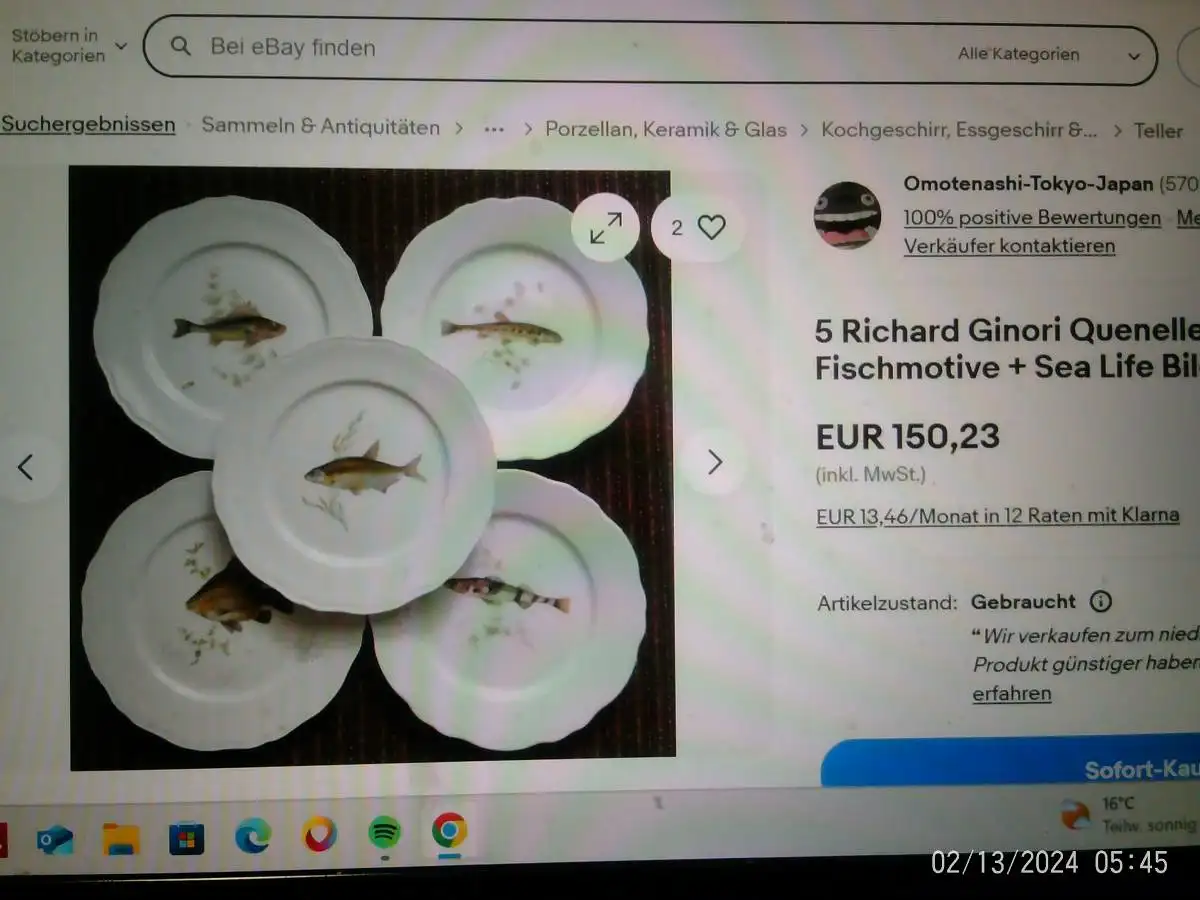The width and height of the screenshot is (1200, 900).
Task: Enlarge the product image to fullscreen
Action: click(x=605, y=229)
